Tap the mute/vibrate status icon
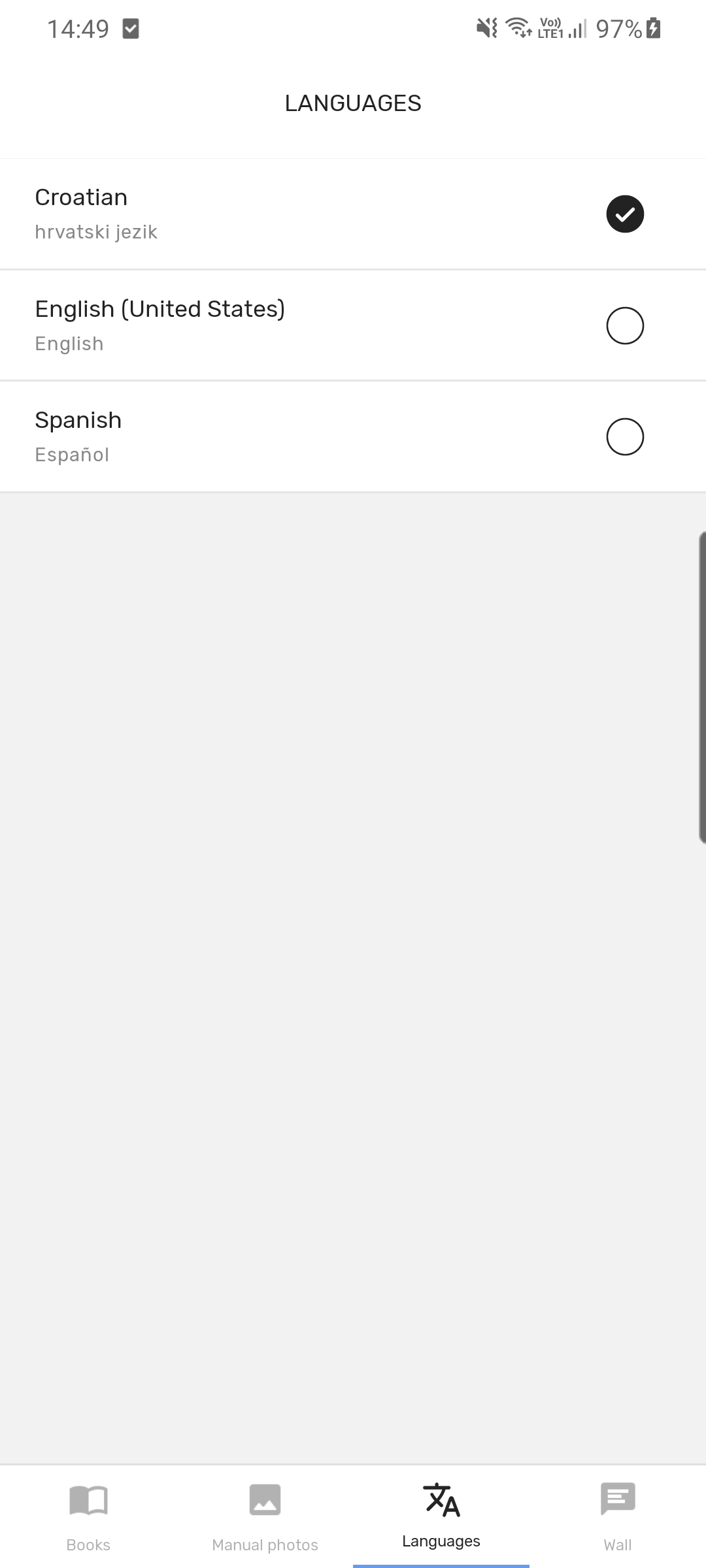This screenshot has width=706, height=1568. point(485,27)
